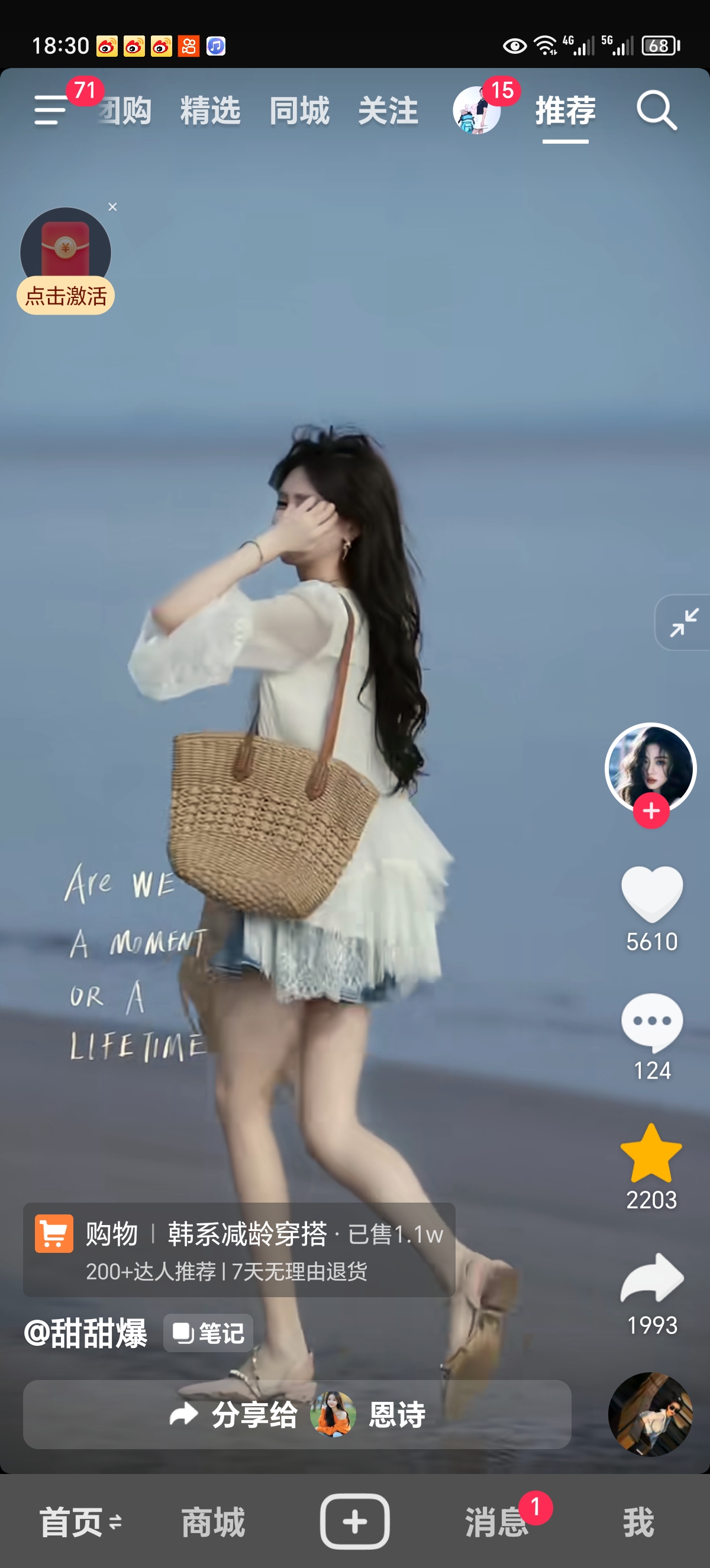The width and height of the screenshot is (710, 1568).
Task: Open the 消息 messages tab
Action: (x=496, y=1522)
